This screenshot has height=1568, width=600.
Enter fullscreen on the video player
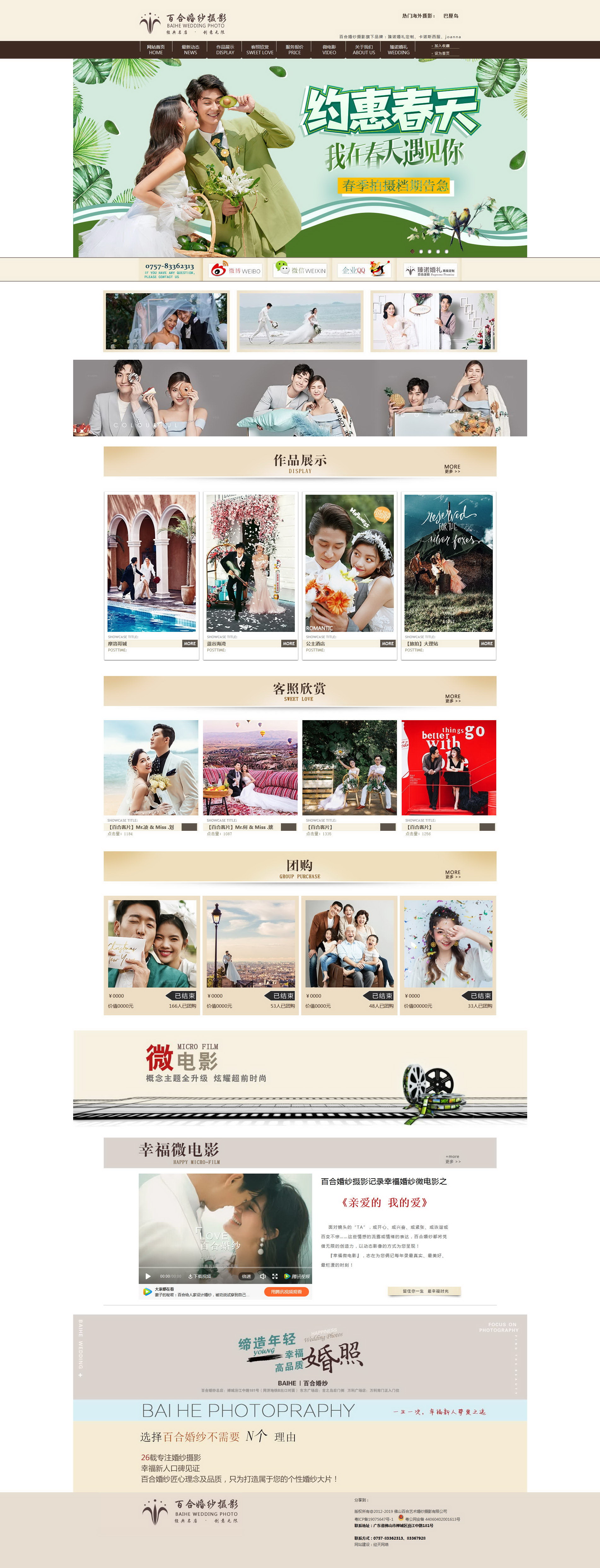point(275,1276)
